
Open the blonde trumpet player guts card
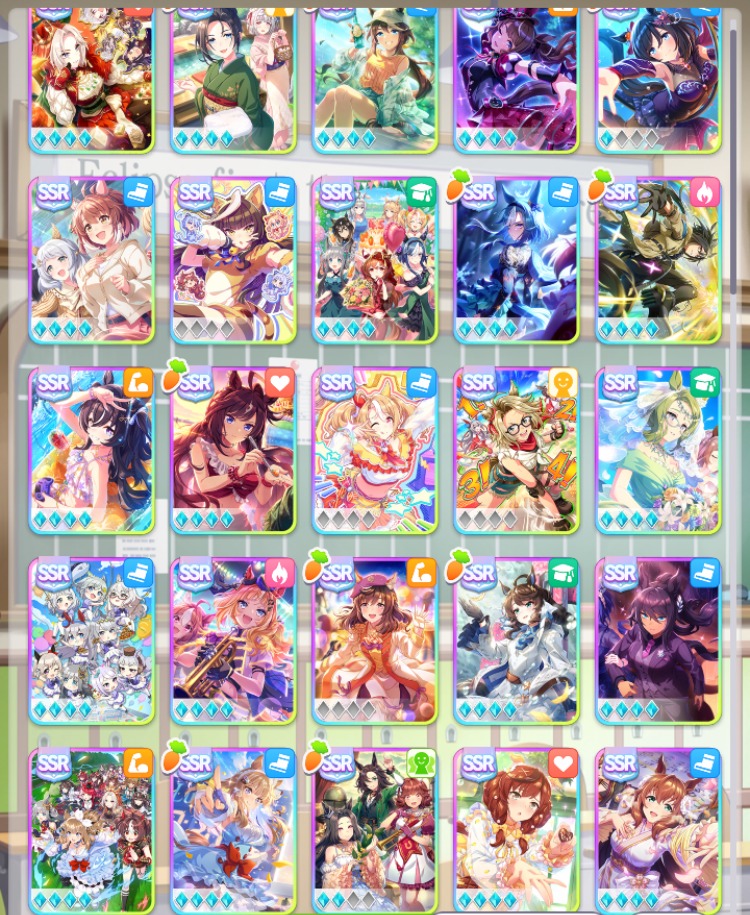pos(233,642)
